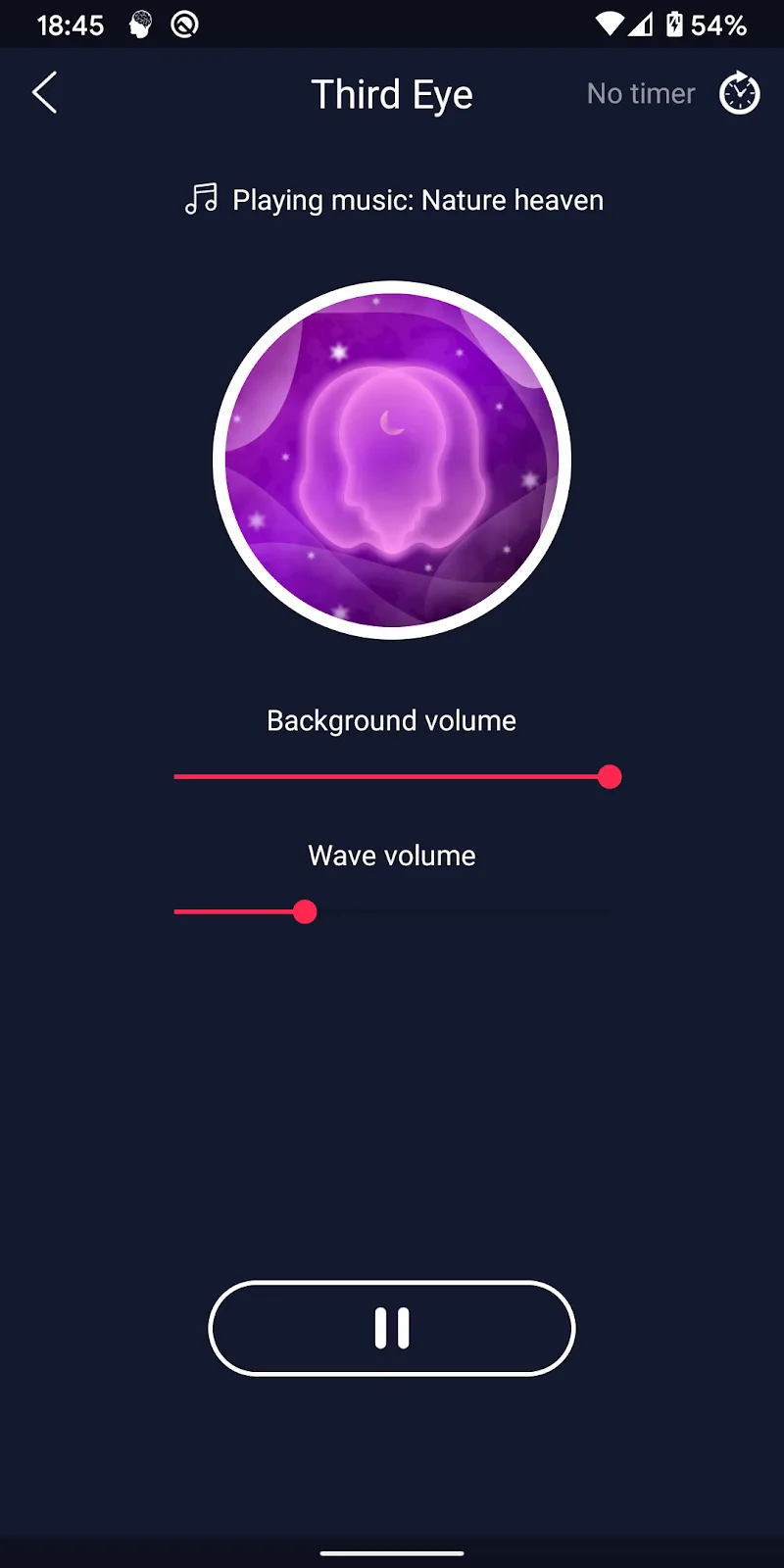784x1568 pixels.
Task: Pause playback with the pause button
Action: click(392, 1328)
